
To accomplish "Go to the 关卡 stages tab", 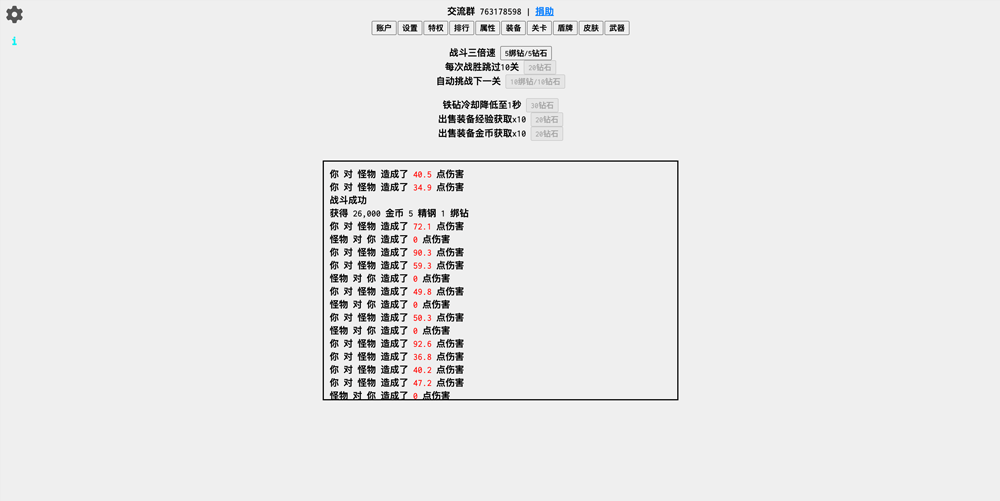I will point(539,28).
